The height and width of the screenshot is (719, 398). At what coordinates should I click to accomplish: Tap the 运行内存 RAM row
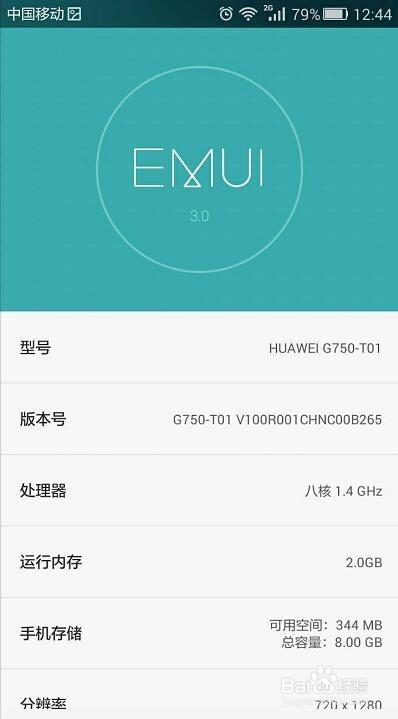[x=199, y=562]
